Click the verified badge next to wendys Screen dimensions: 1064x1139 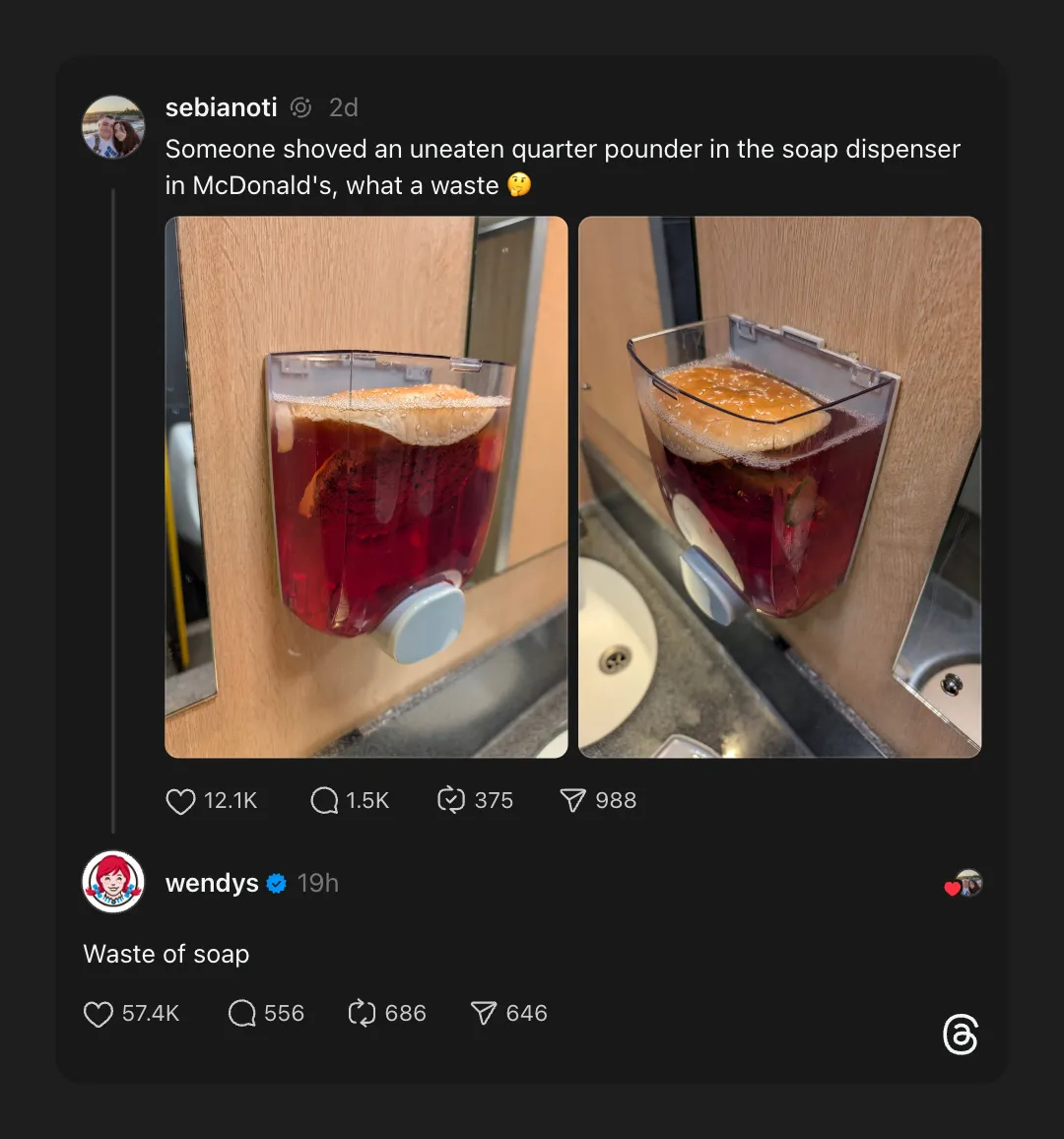coord(276,884)
